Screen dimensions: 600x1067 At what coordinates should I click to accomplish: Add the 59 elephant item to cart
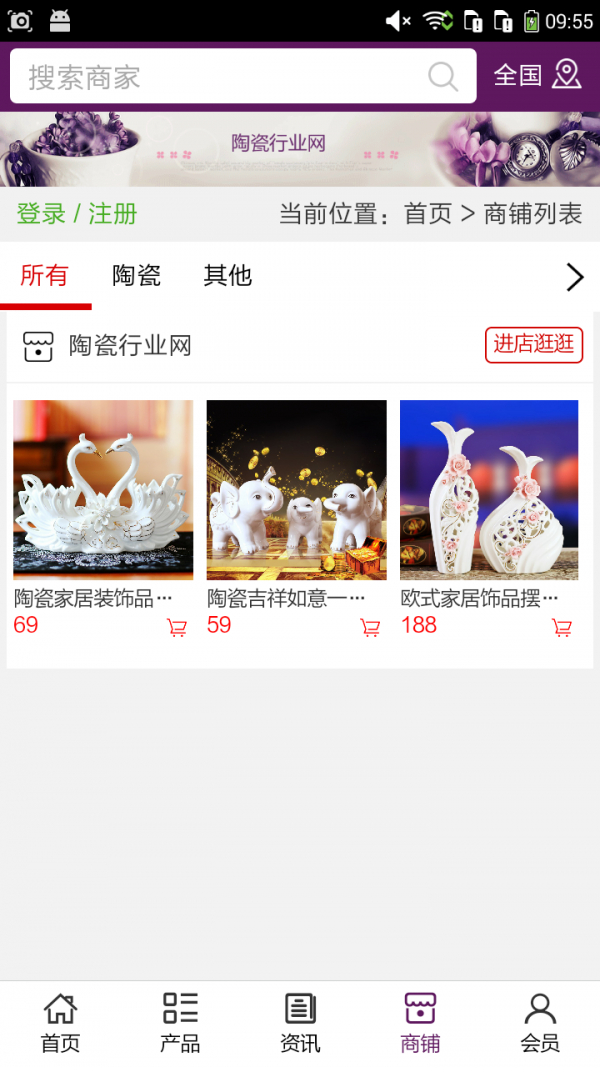coord(370,628)
